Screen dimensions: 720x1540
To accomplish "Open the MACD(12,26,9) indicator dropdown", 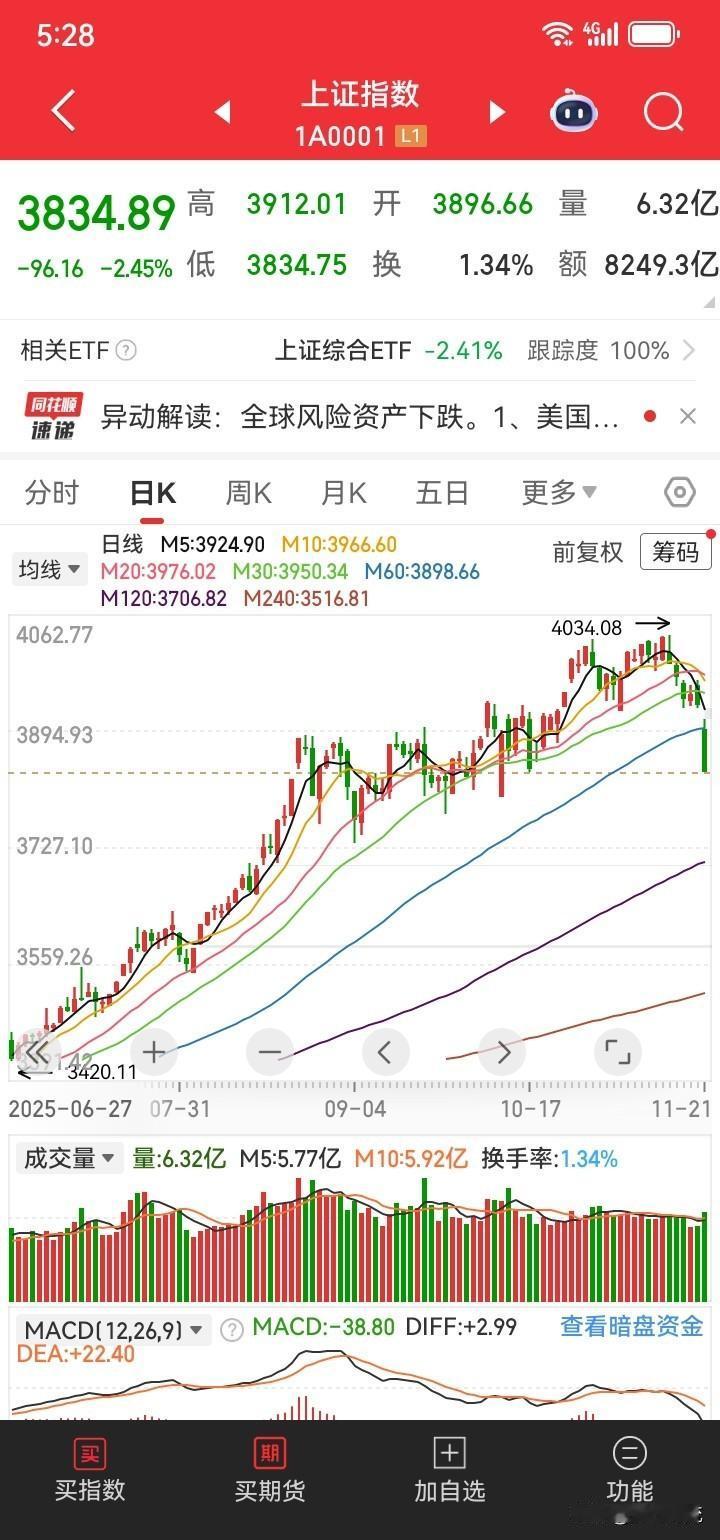I will 110,1330.
